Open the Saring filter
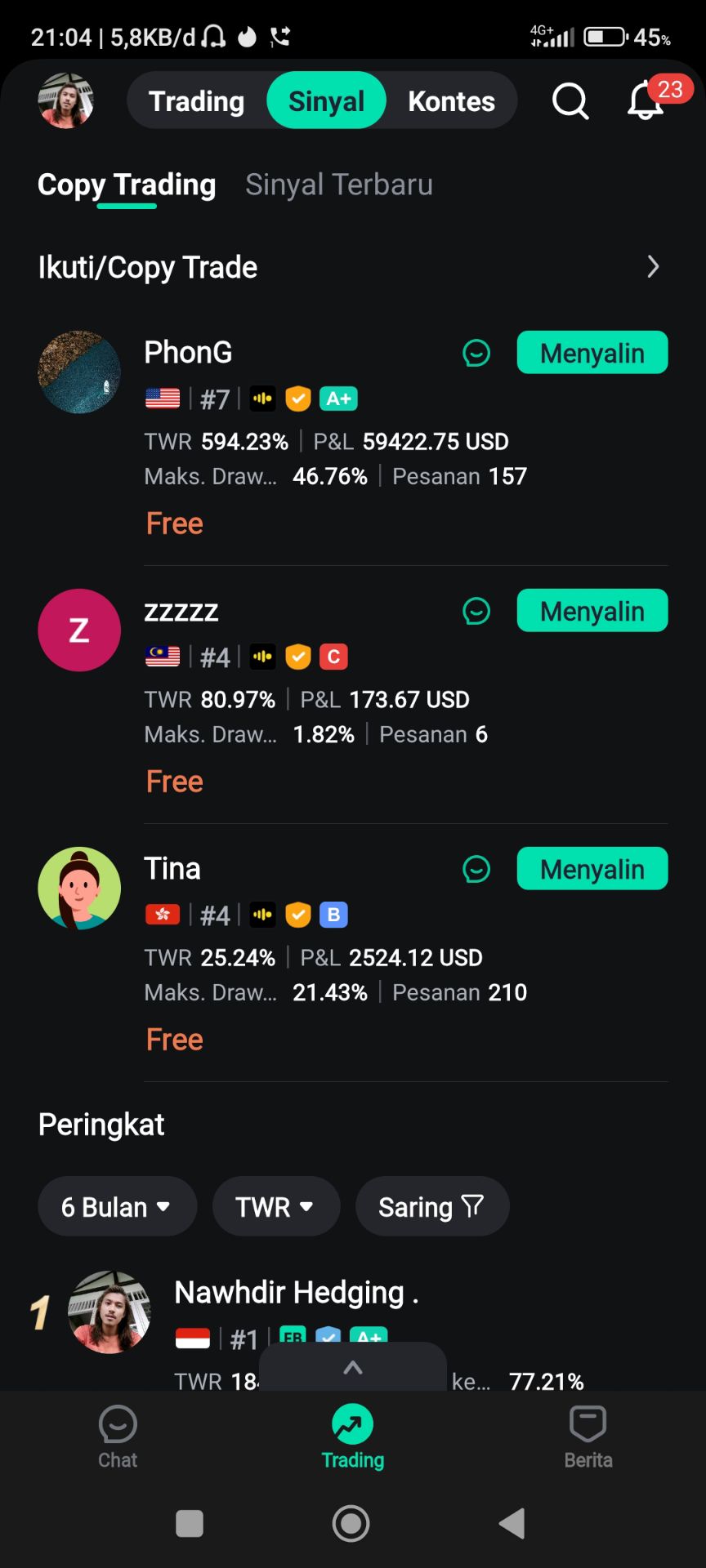This screenshot has height=1568, width=706. [431, 1206]
